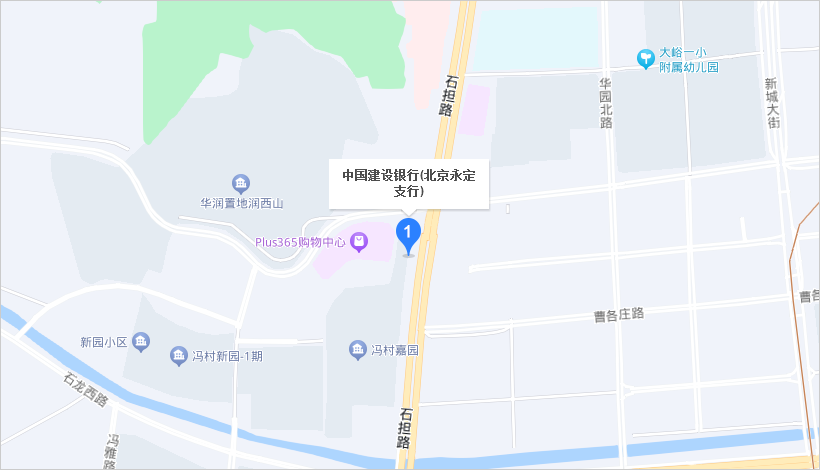
Task: Open the 中国建设银行(北京永定支行) info bubble
Action: tap(408, 183)
